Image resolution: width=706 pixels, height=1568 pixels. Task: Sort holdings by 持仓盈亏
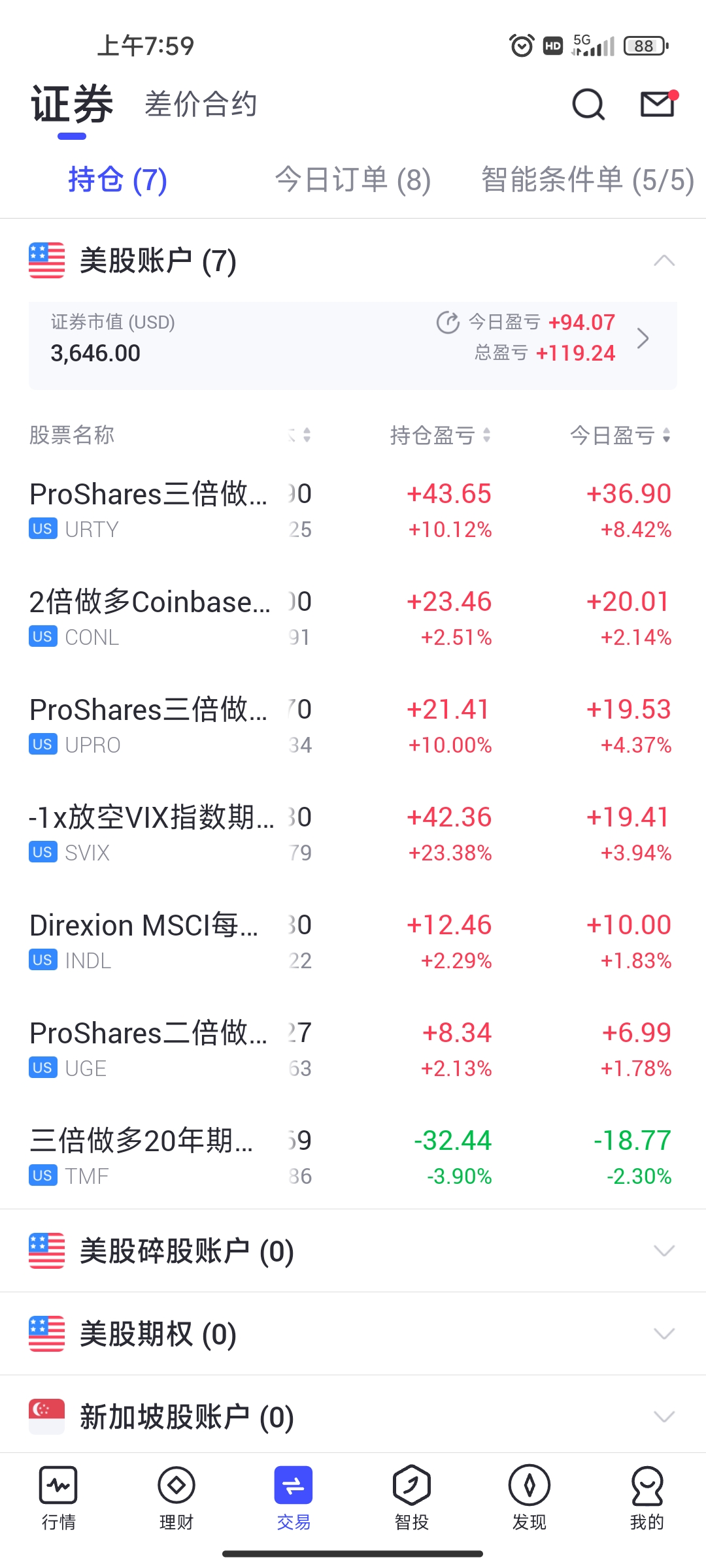tap(440, 435)
